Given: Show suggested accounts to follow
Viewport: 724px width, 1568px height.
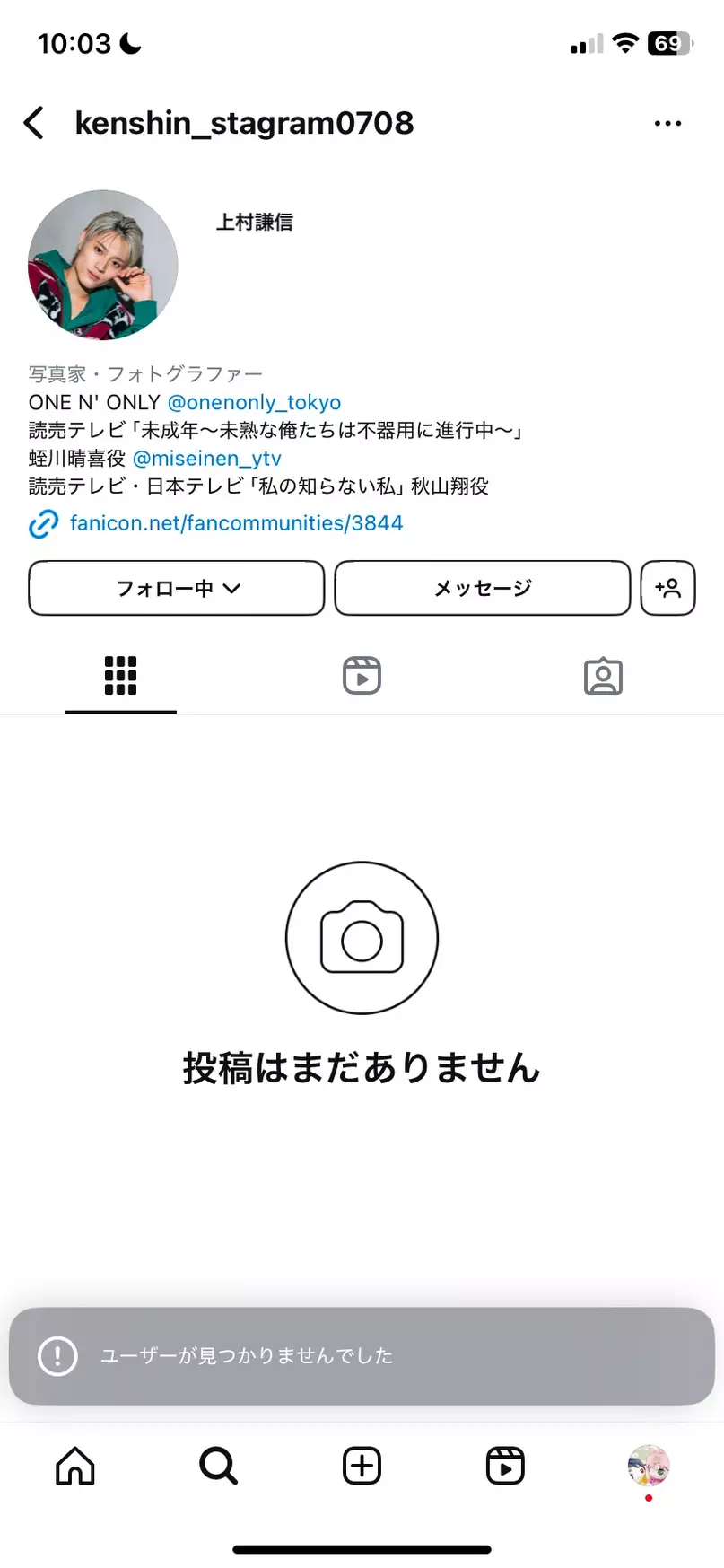Looking at the screenshot, I should [x=667, y=588].
